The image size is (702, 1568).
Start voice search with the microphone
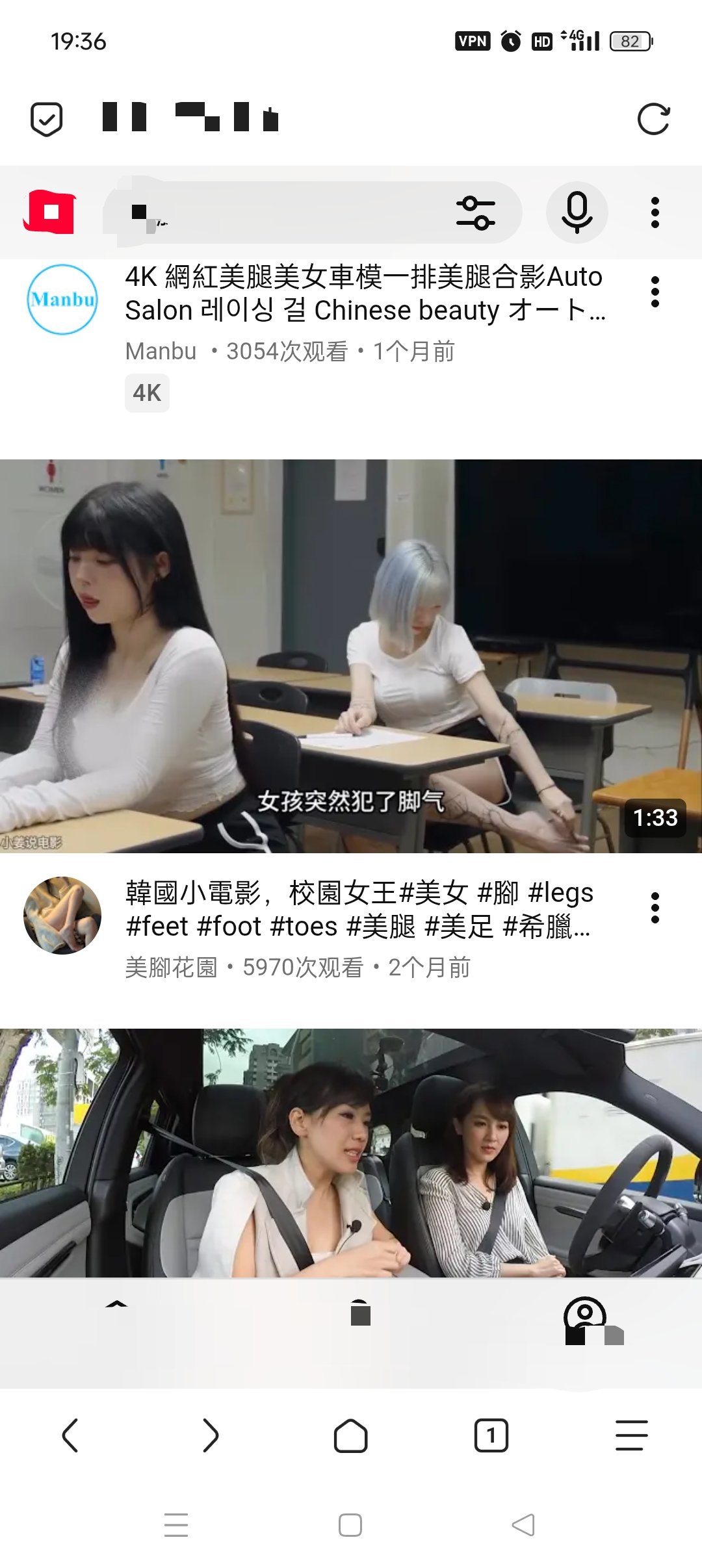point(577,212)
